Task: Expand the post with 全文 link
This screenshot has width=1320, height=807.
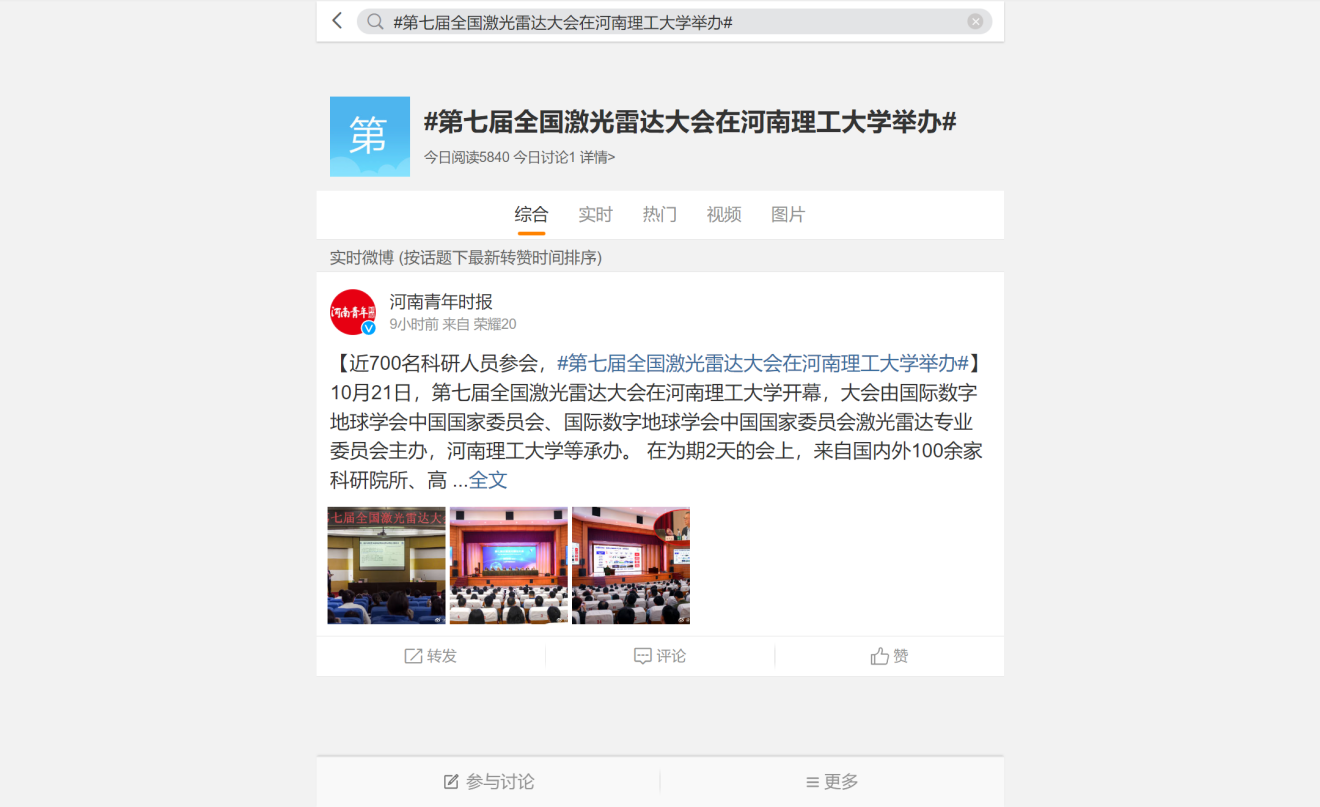Action: 488,480
